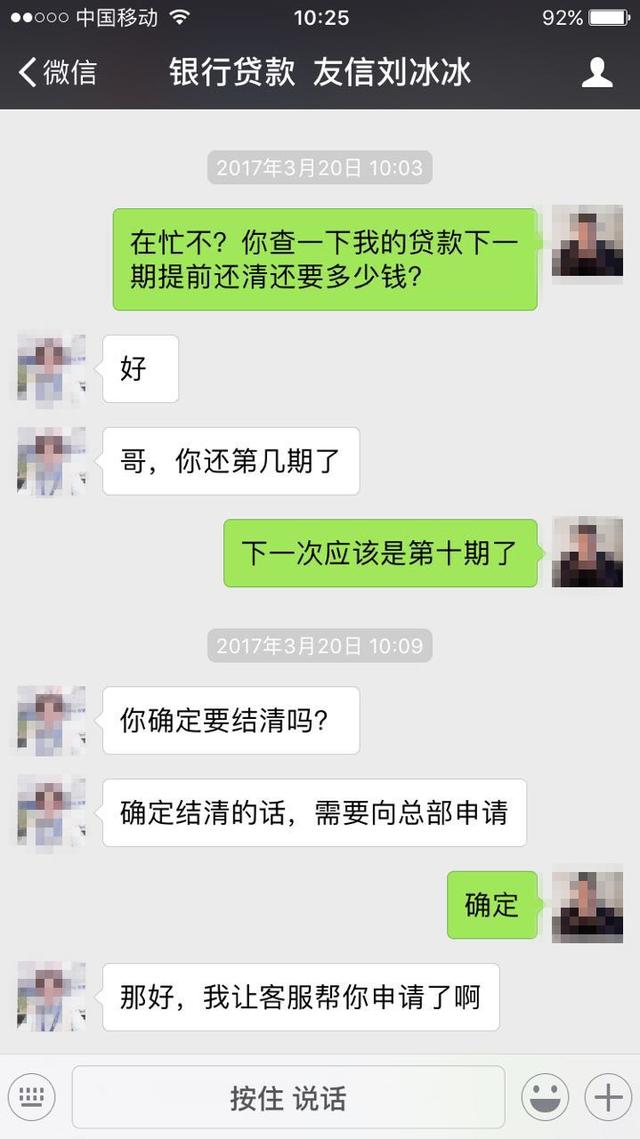Image resolution: width=640 pixels, height=1139 pixels.
Task: Open the emoji picker
Action: (x=545, y=1097)
